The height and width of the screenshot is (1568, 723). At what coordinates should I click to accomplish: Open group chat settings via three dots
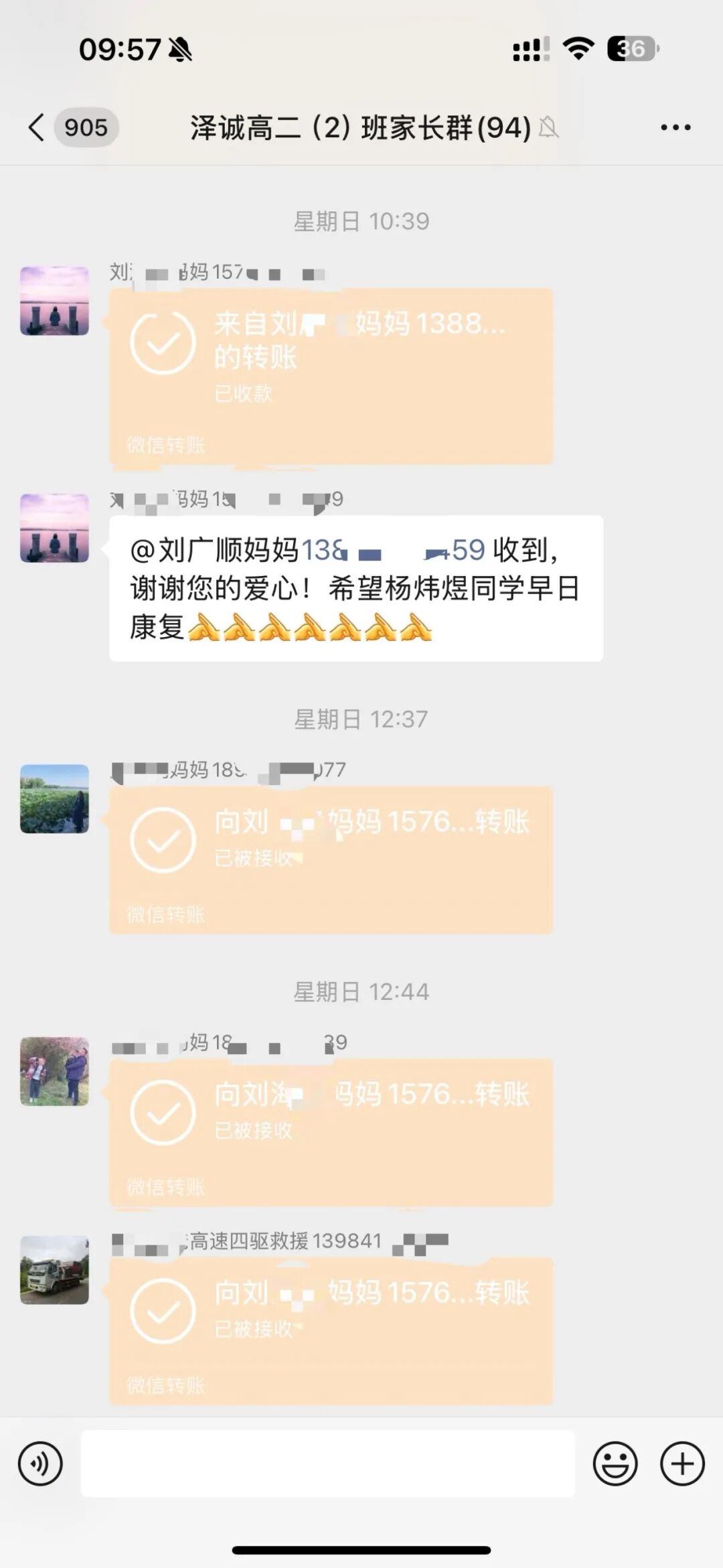[x=675, y=127]
